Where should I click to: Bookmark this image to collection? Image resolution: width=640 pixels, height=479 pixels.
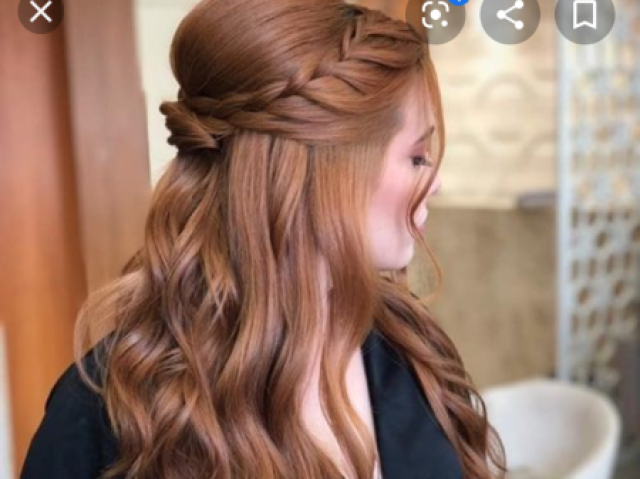584,14
